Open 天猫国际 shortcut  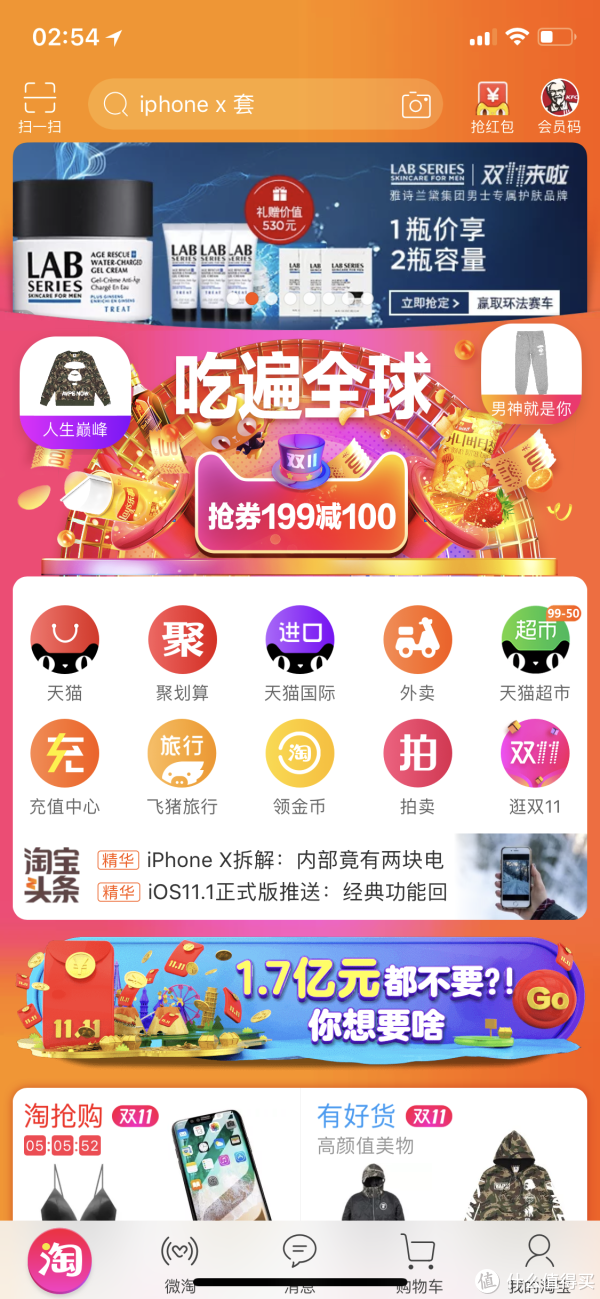(x=299, y=652)
